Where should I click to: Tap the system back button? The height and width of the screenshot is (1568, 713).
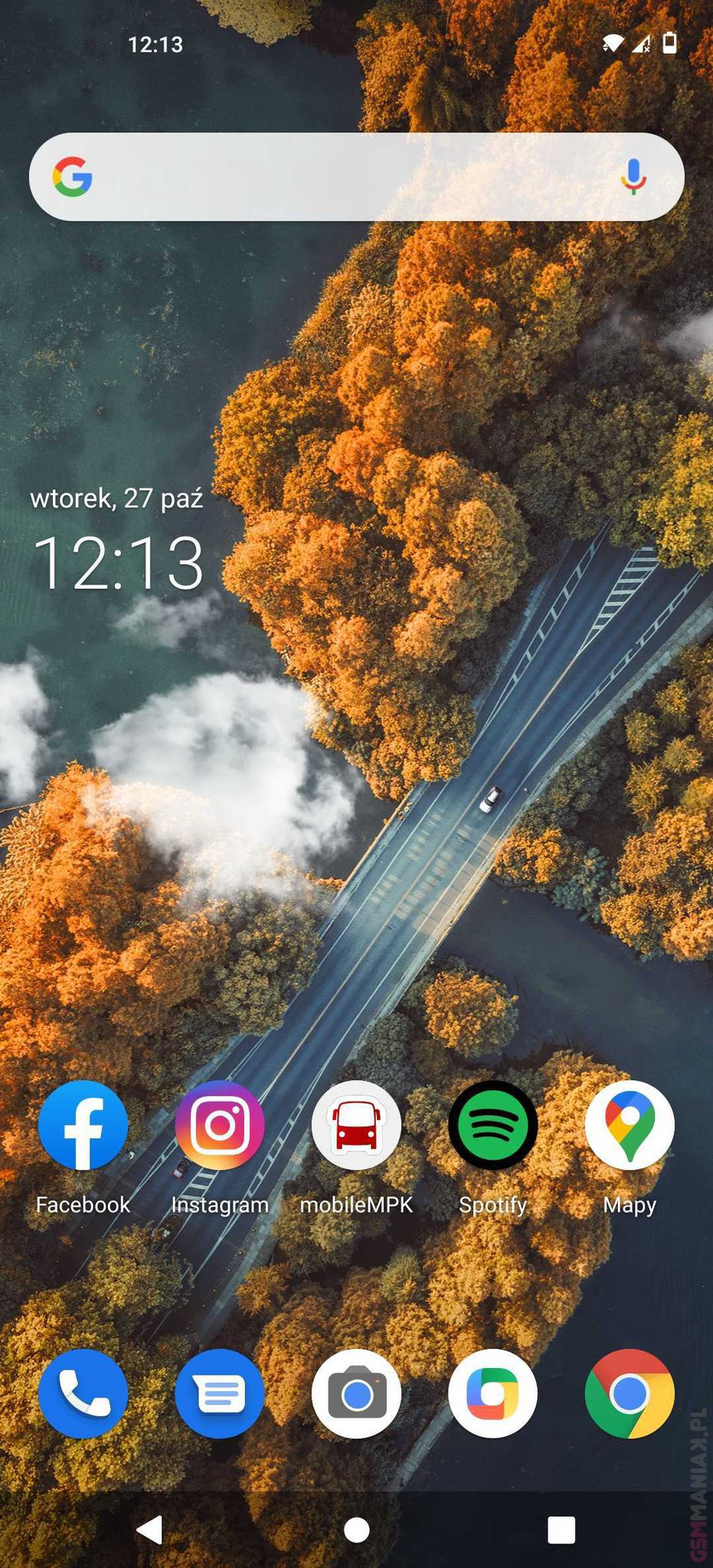pos(149,1529)
